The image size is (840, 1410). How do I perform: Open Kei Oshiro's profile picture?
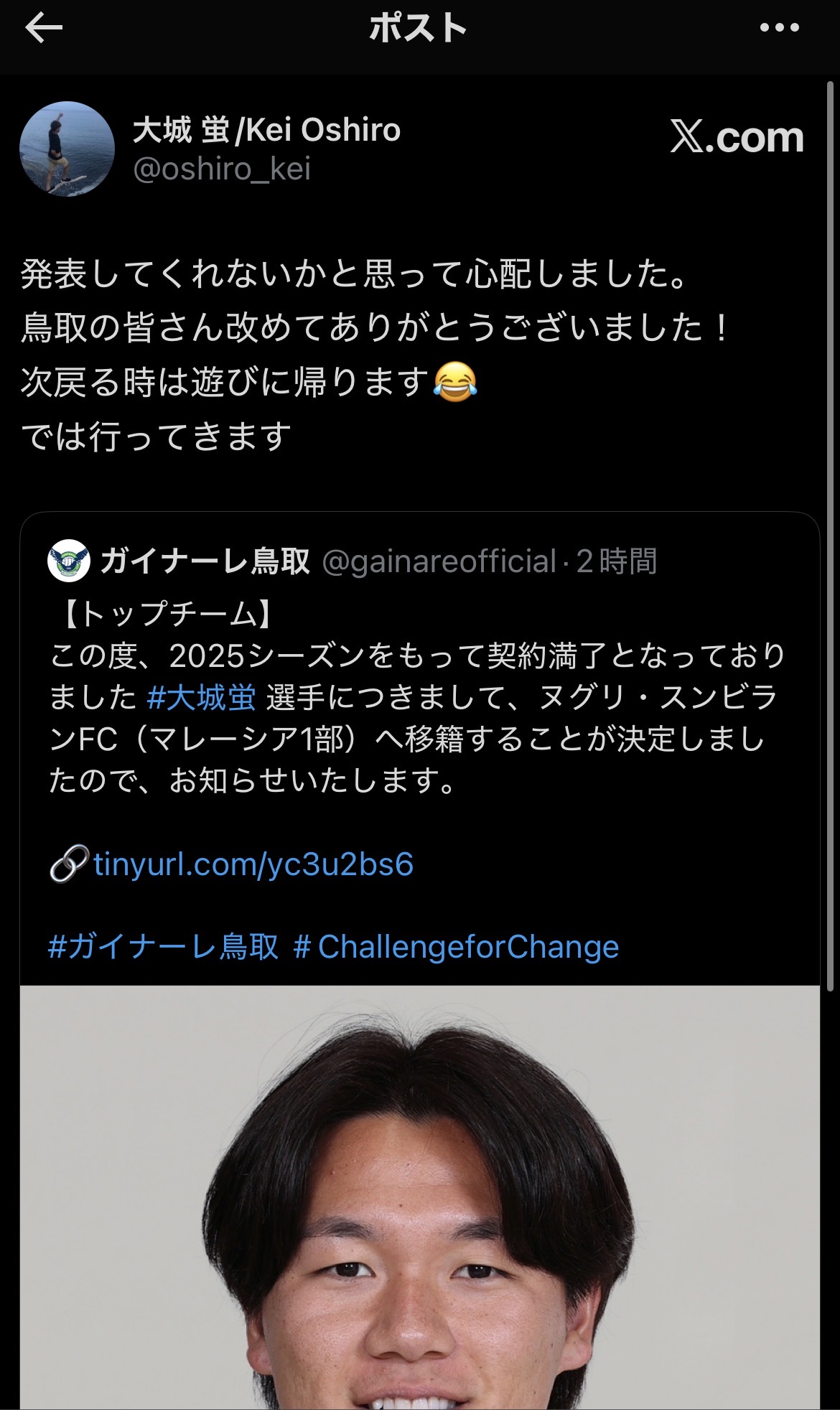67,149
